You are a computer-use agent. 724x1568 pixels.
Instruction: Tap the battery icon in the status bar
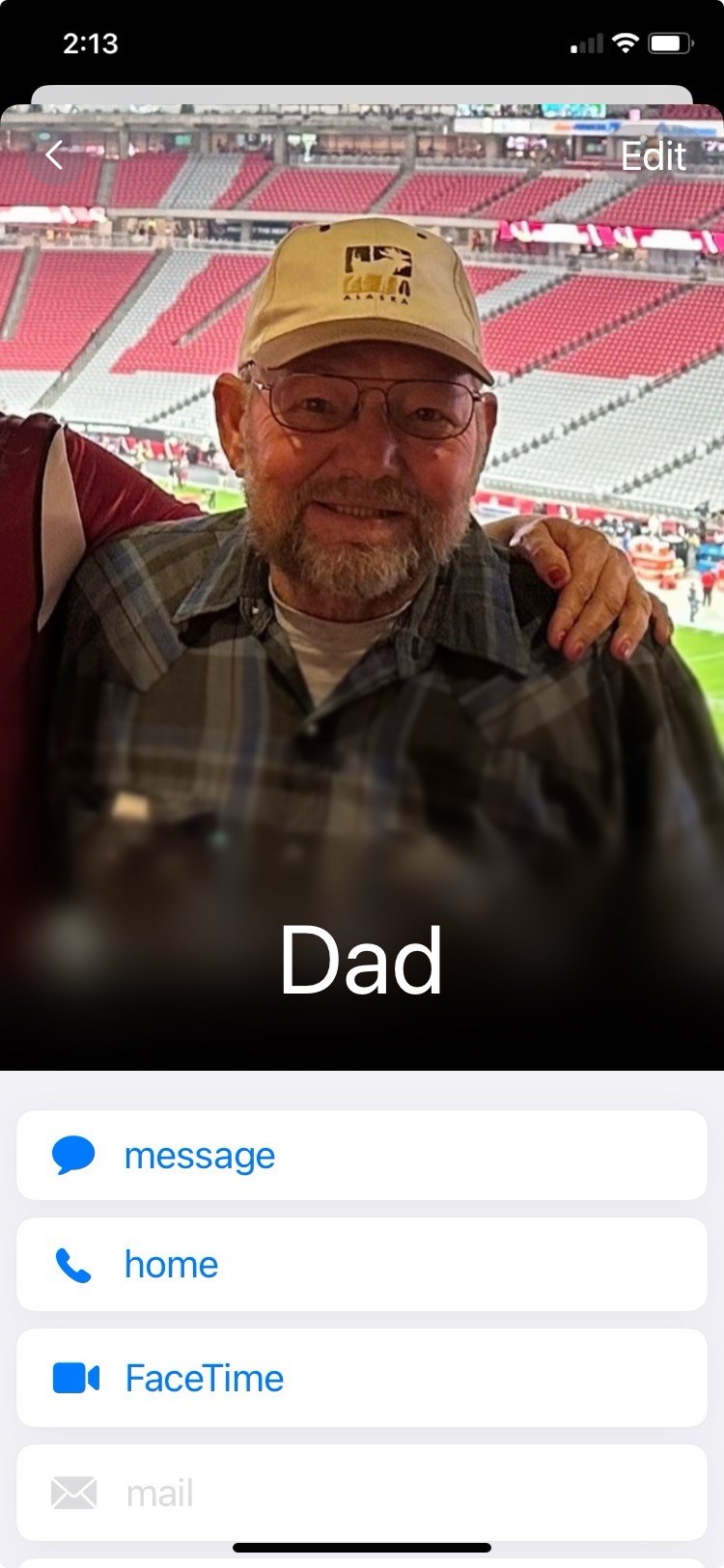point(669,42)
